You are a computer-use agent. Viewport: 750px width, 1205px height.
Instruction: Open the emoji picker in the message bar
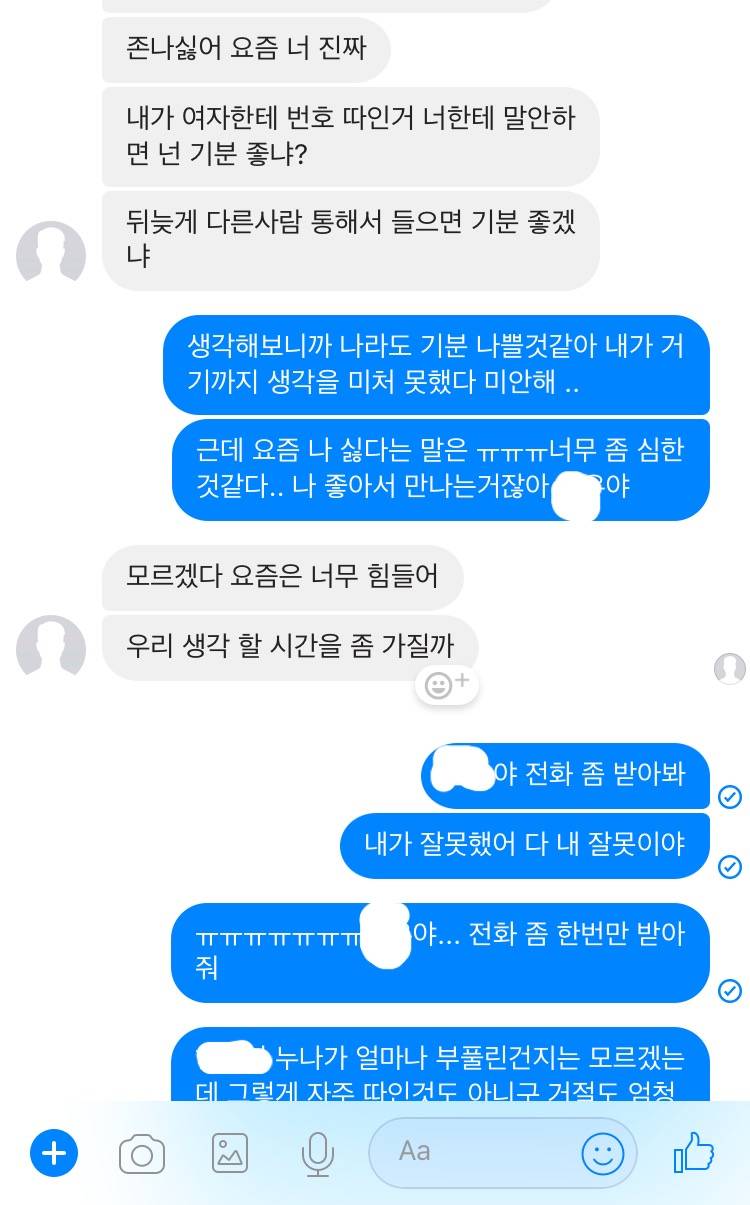(603, 1153)
